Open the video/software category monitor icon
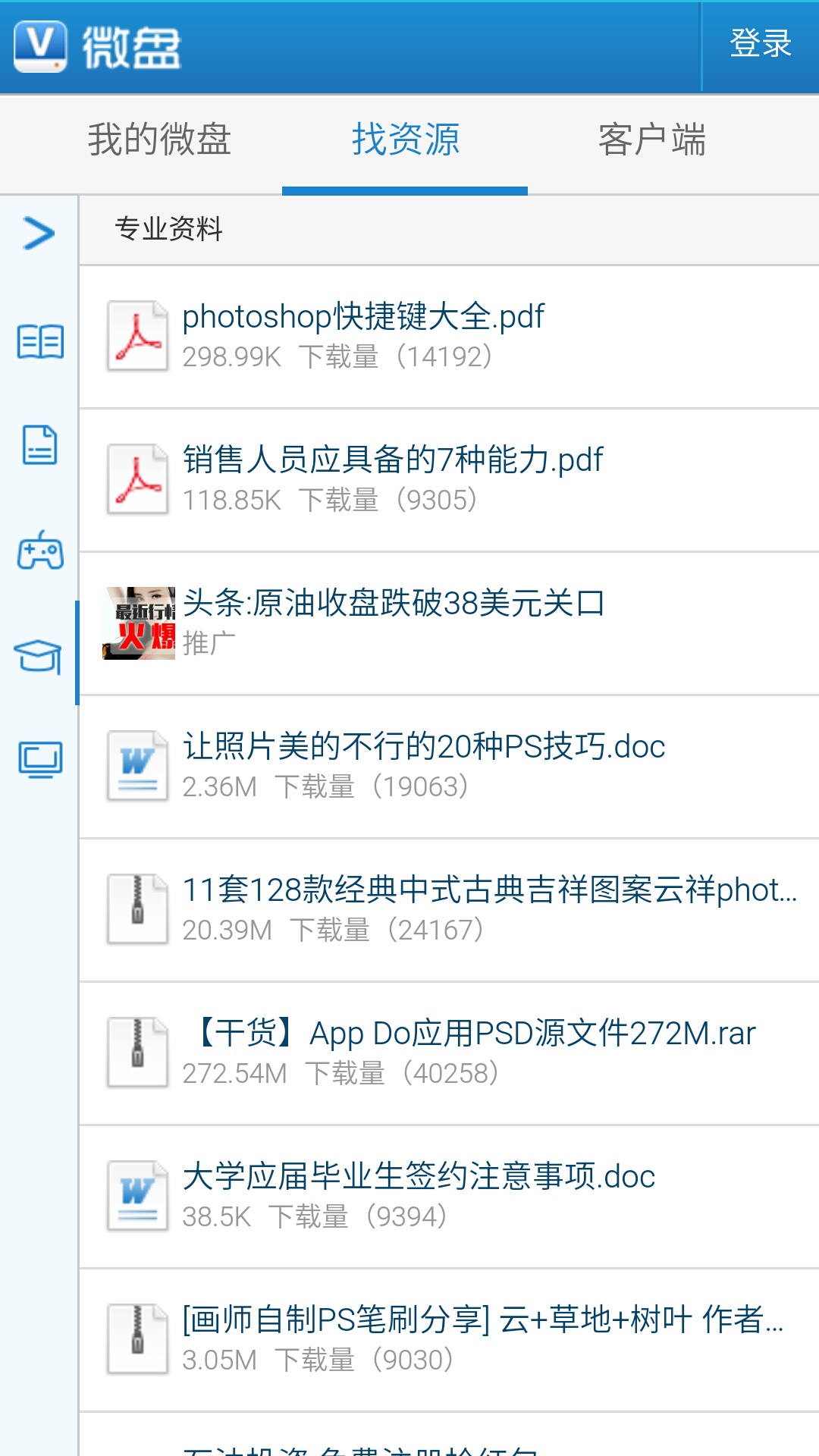Image resolution: width=819 pixels, height=1456 pixels. click(x=38, y=761)
